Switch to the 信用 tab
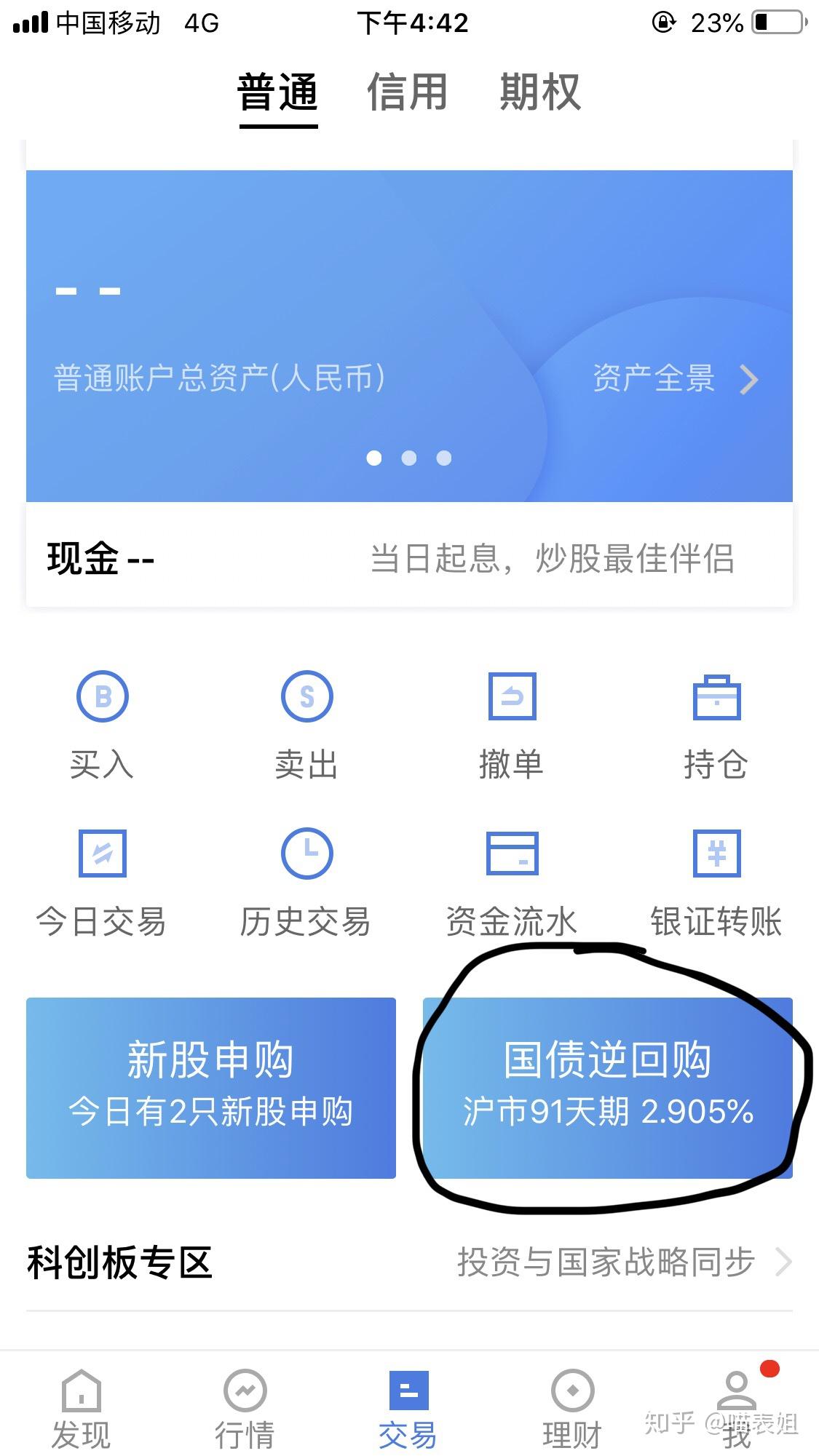Screen dimensions: 819x1456 (x=407, y=92)
